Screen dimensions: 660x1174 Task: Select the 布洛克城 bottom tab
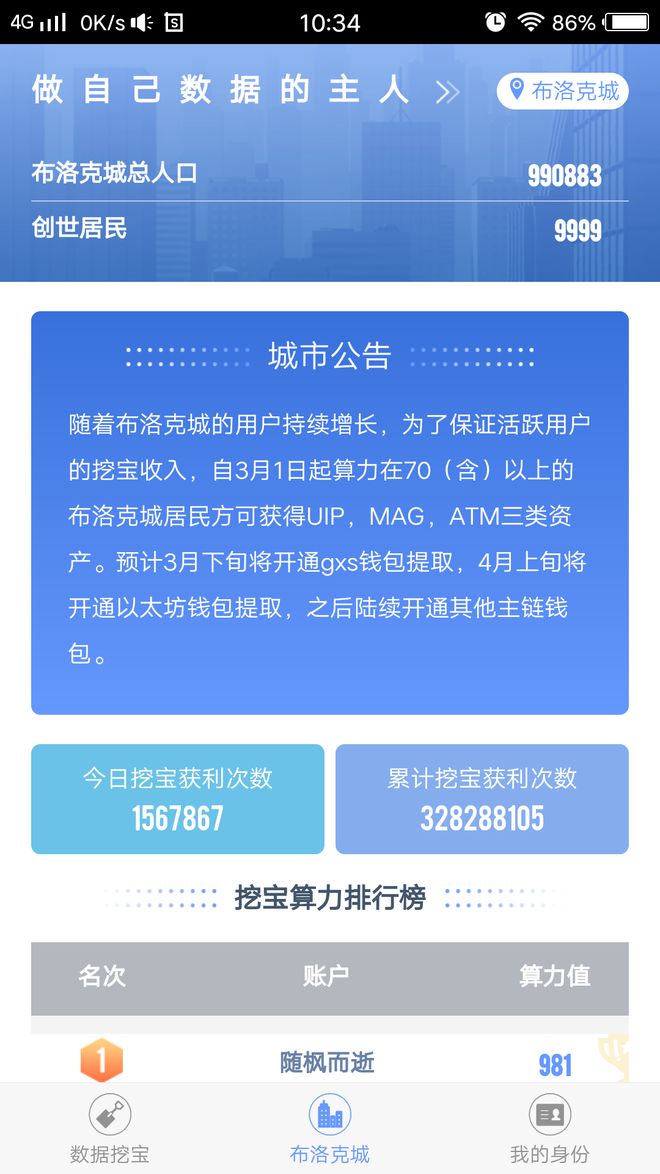coord(330,1130)
